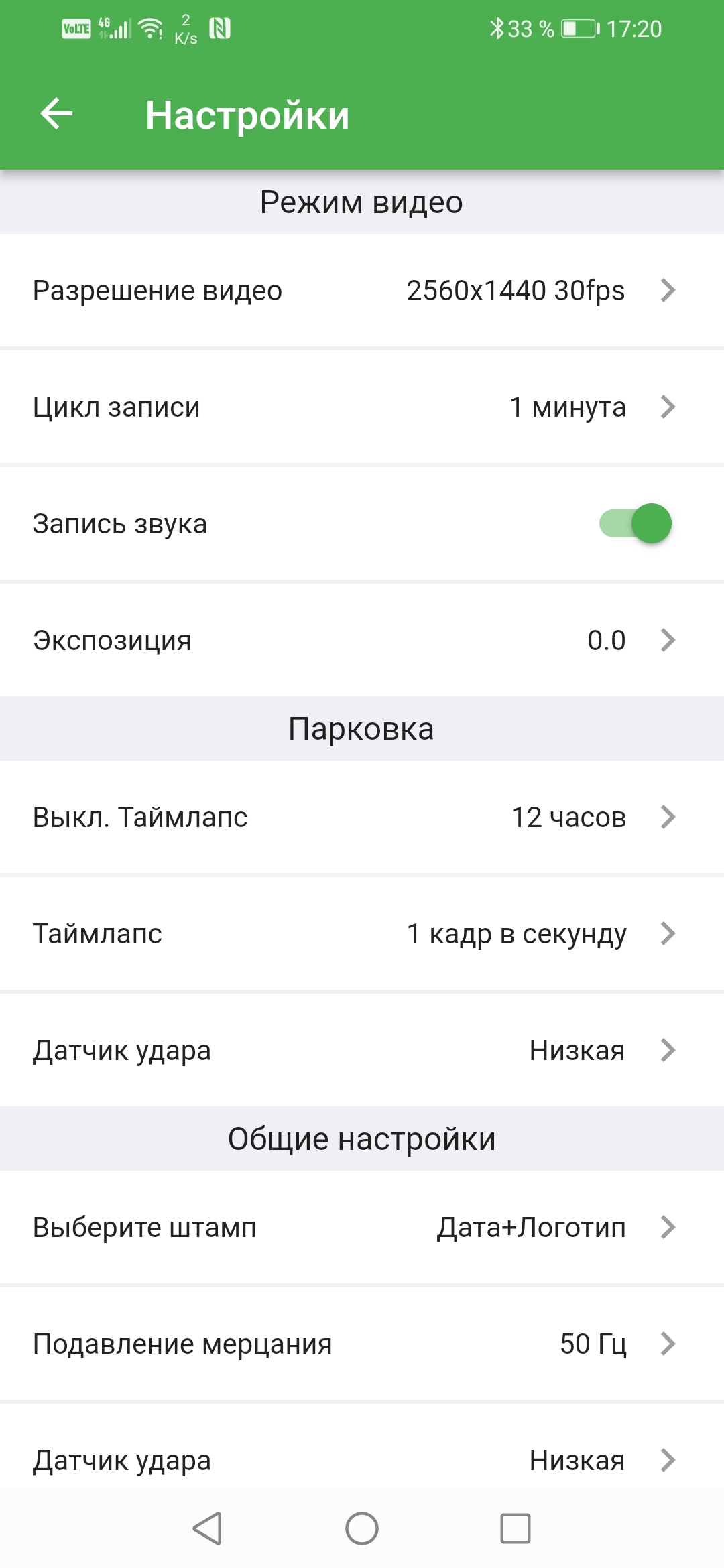Tap the system home button
The image size is (724, 1568).
[x=362, y=1529]
